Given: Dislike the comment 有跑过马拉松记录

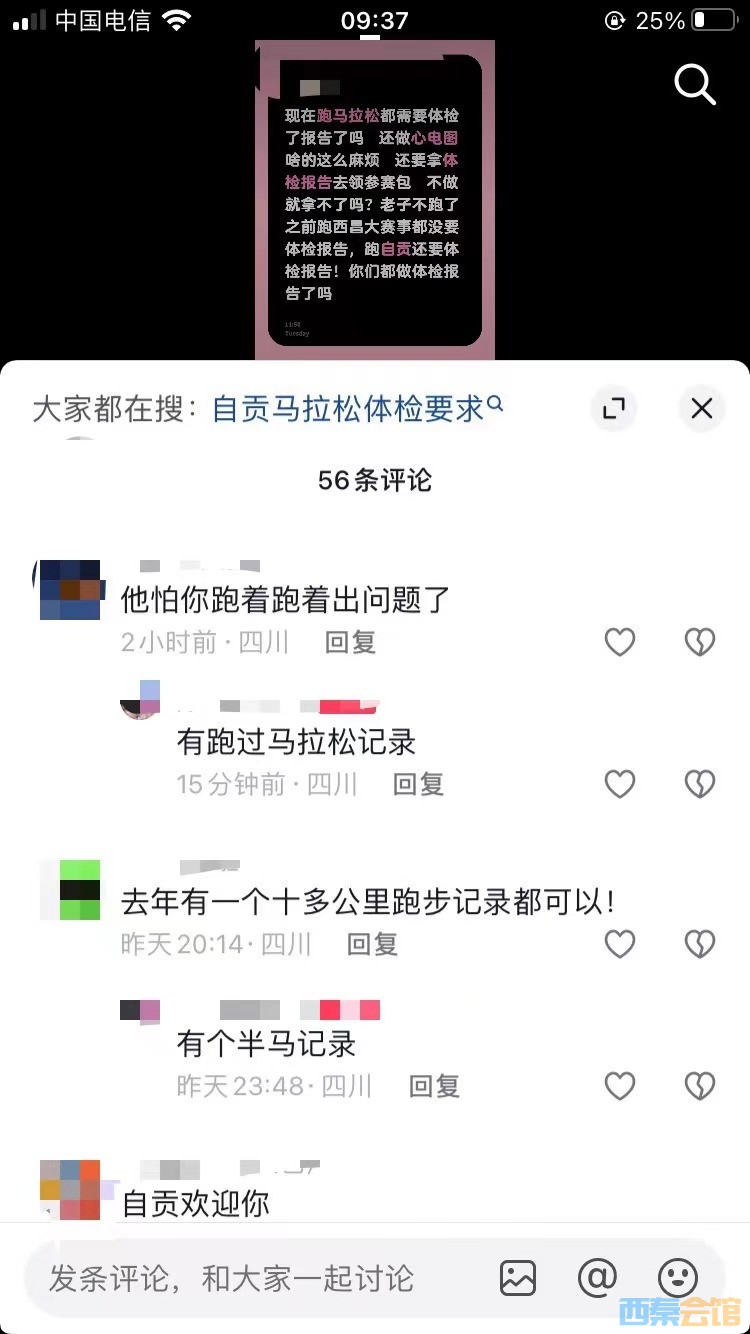Looking at the screenshot, I should pos(700,784).
